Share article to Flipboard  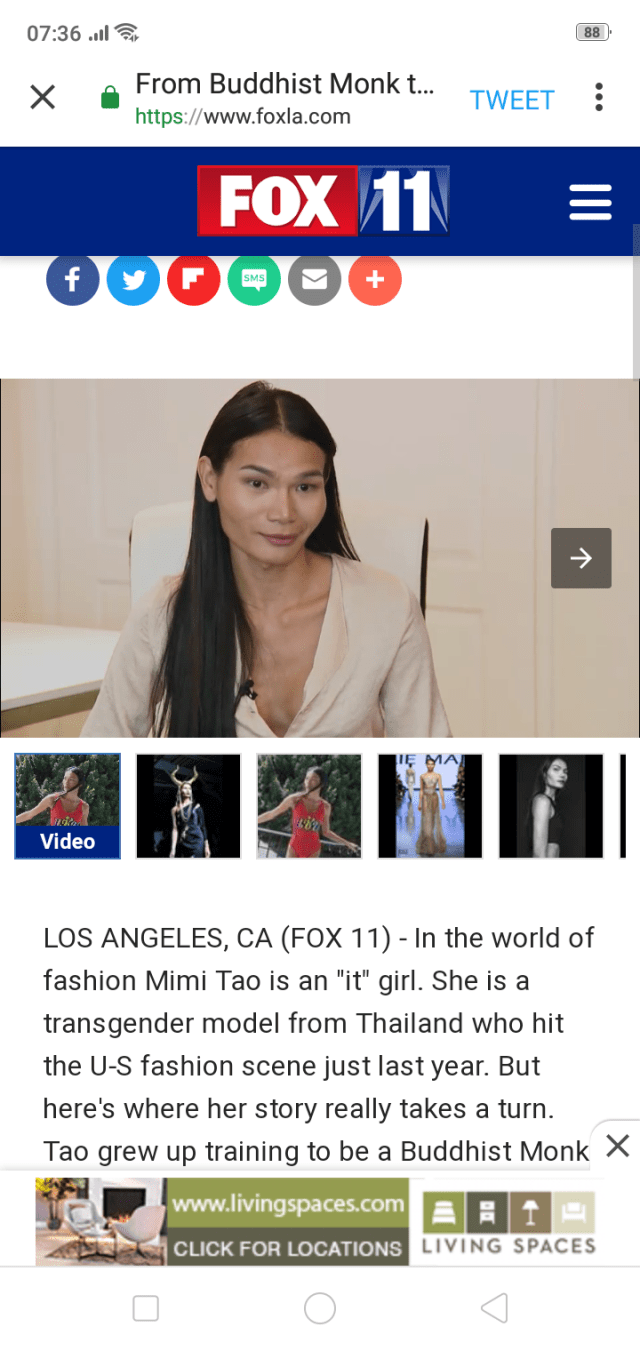coord(193,280)
